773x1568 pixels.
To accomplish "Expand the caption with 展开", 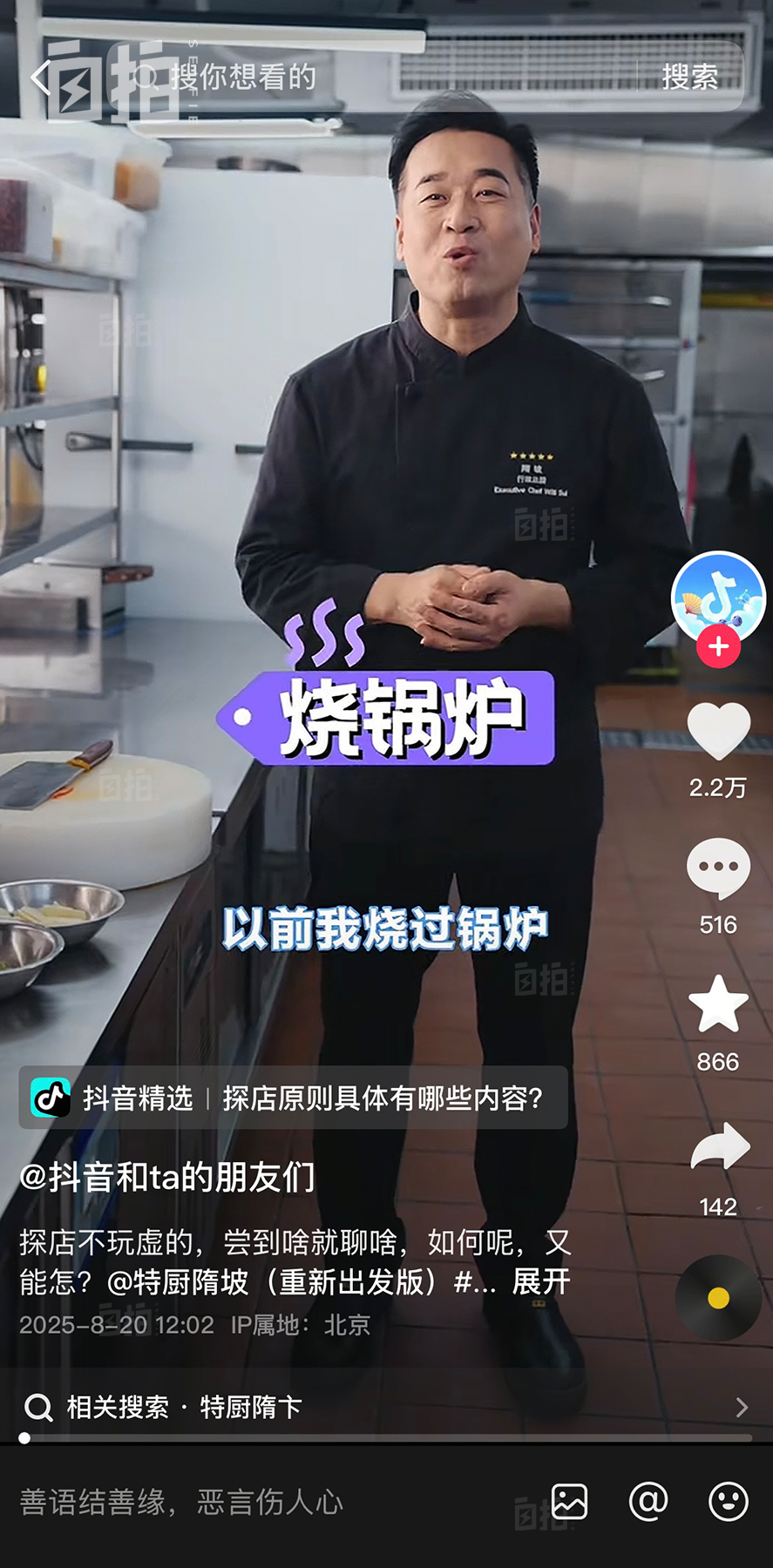I will 541,1281.
